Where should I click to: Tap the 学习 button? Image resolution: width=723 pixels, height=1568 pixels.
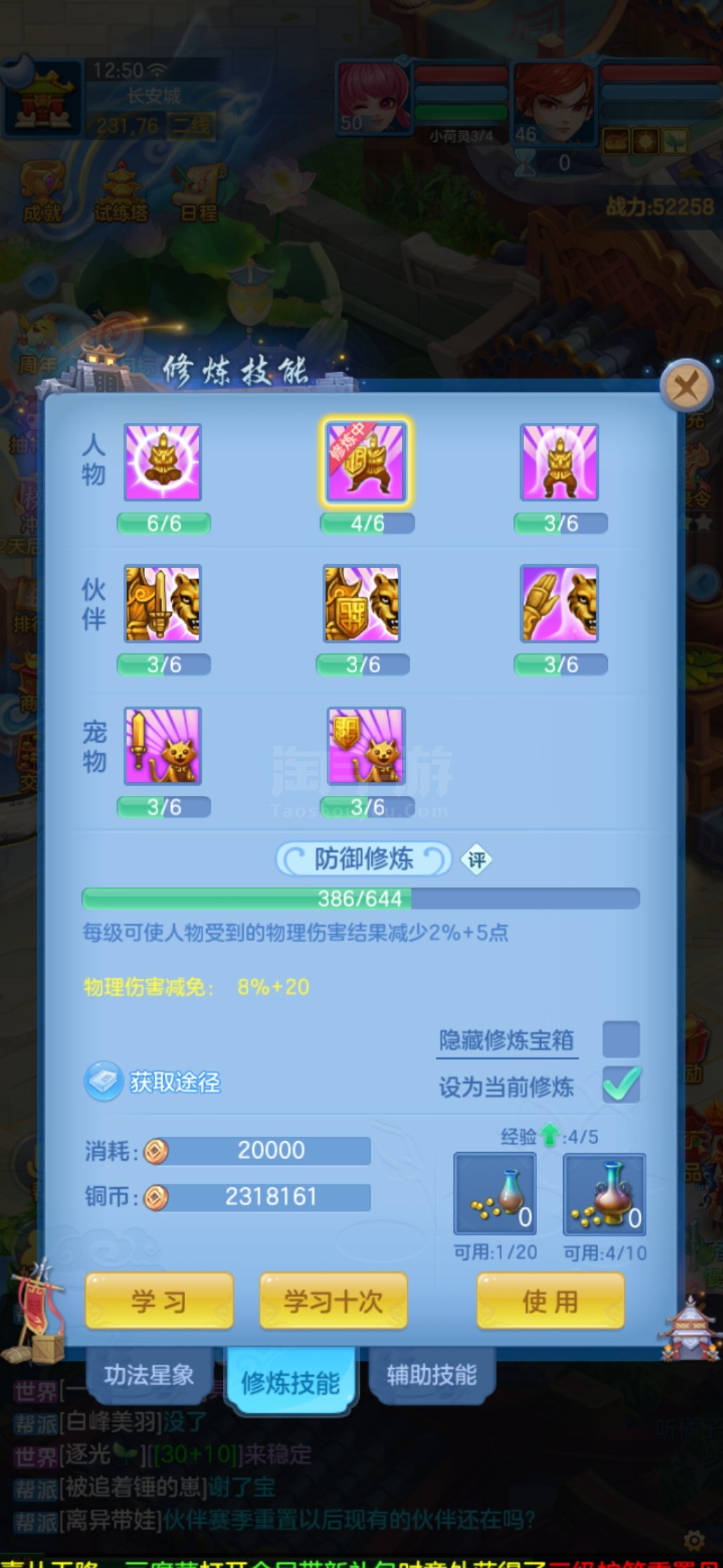[159, 1302]
